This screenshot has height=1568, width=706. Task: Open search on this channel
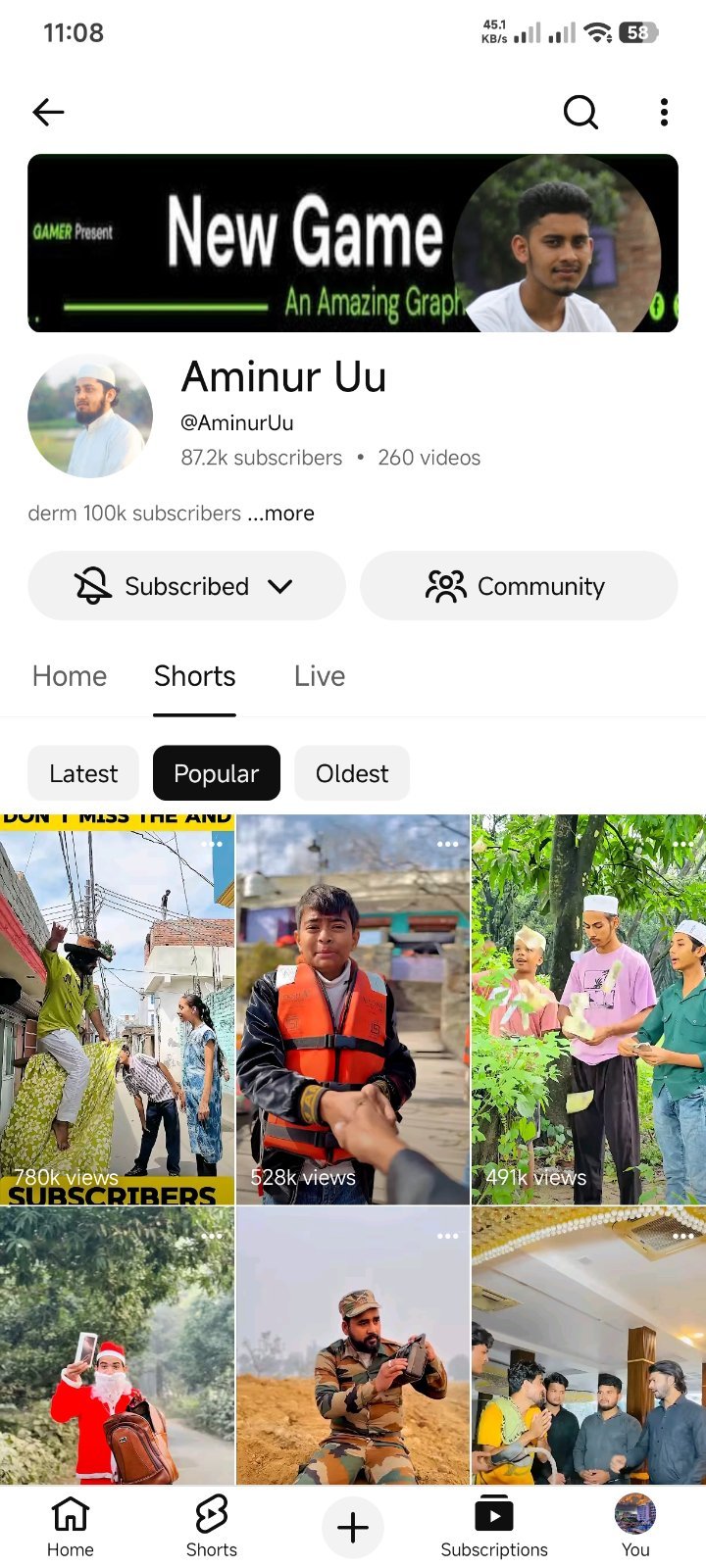(580, 113)
